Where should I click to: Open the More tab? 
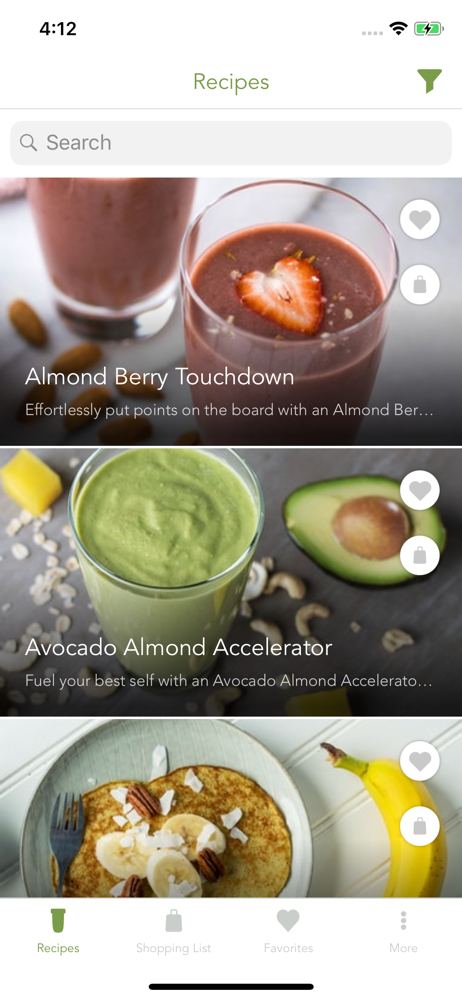point(403,931)
